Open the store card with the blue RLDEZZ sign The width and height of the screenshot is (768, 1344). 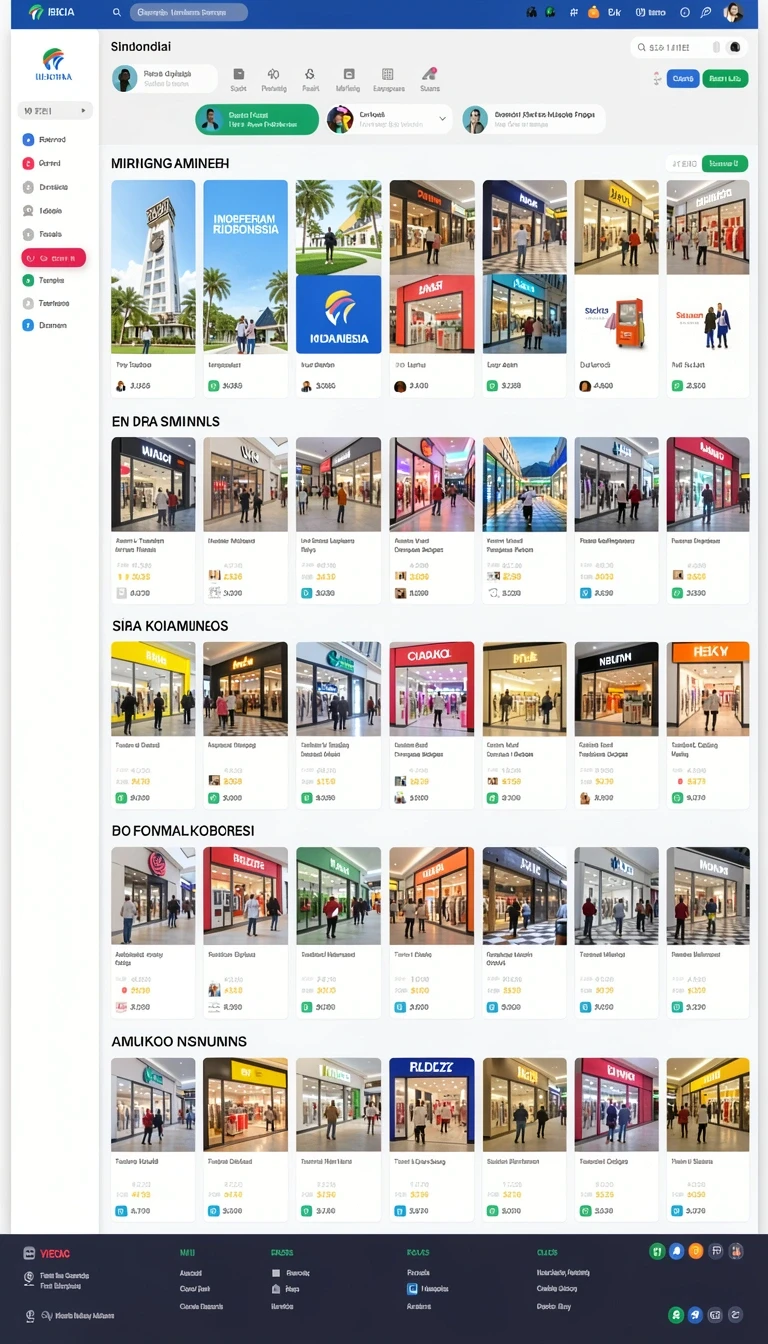point(432,1139)
